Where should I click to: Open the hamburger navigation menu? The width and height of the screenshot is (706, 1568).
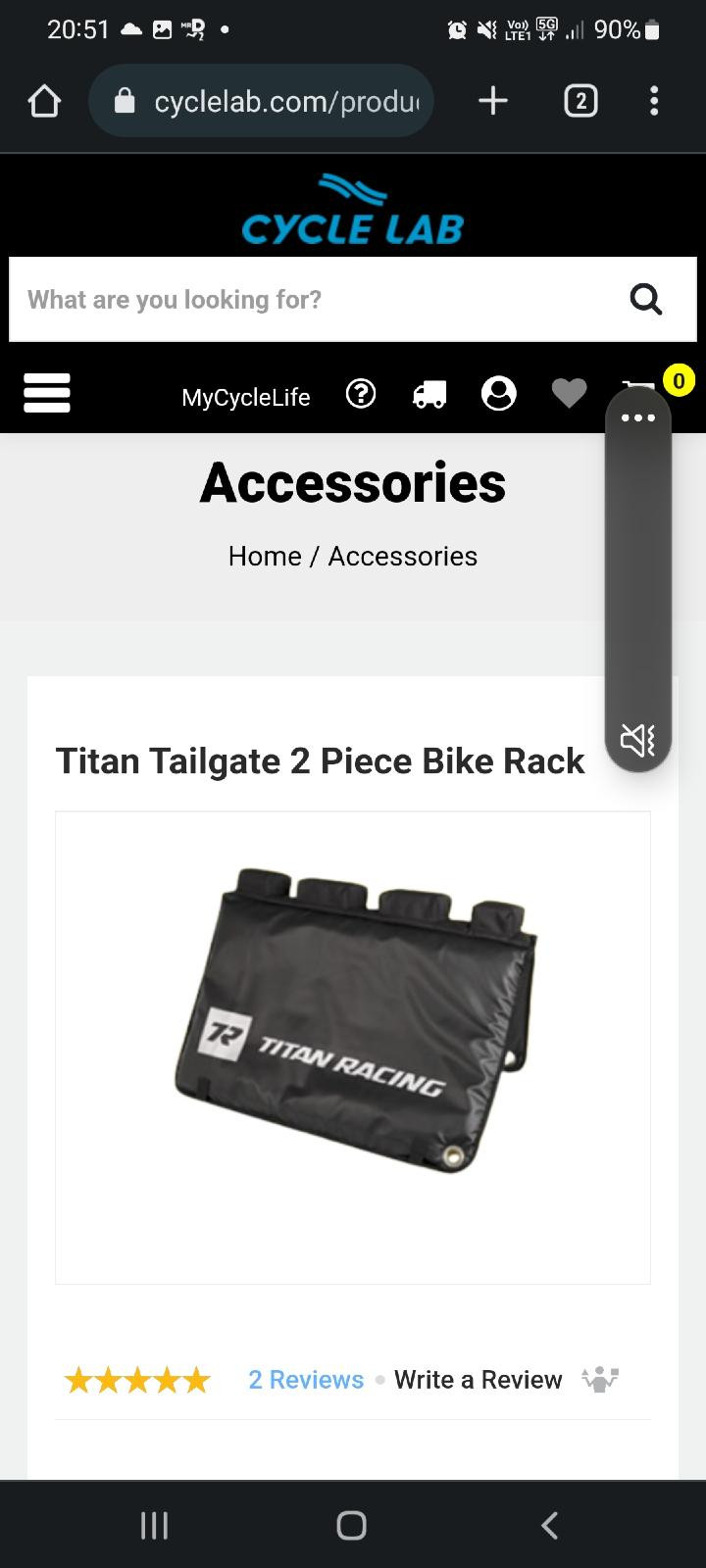46,393
